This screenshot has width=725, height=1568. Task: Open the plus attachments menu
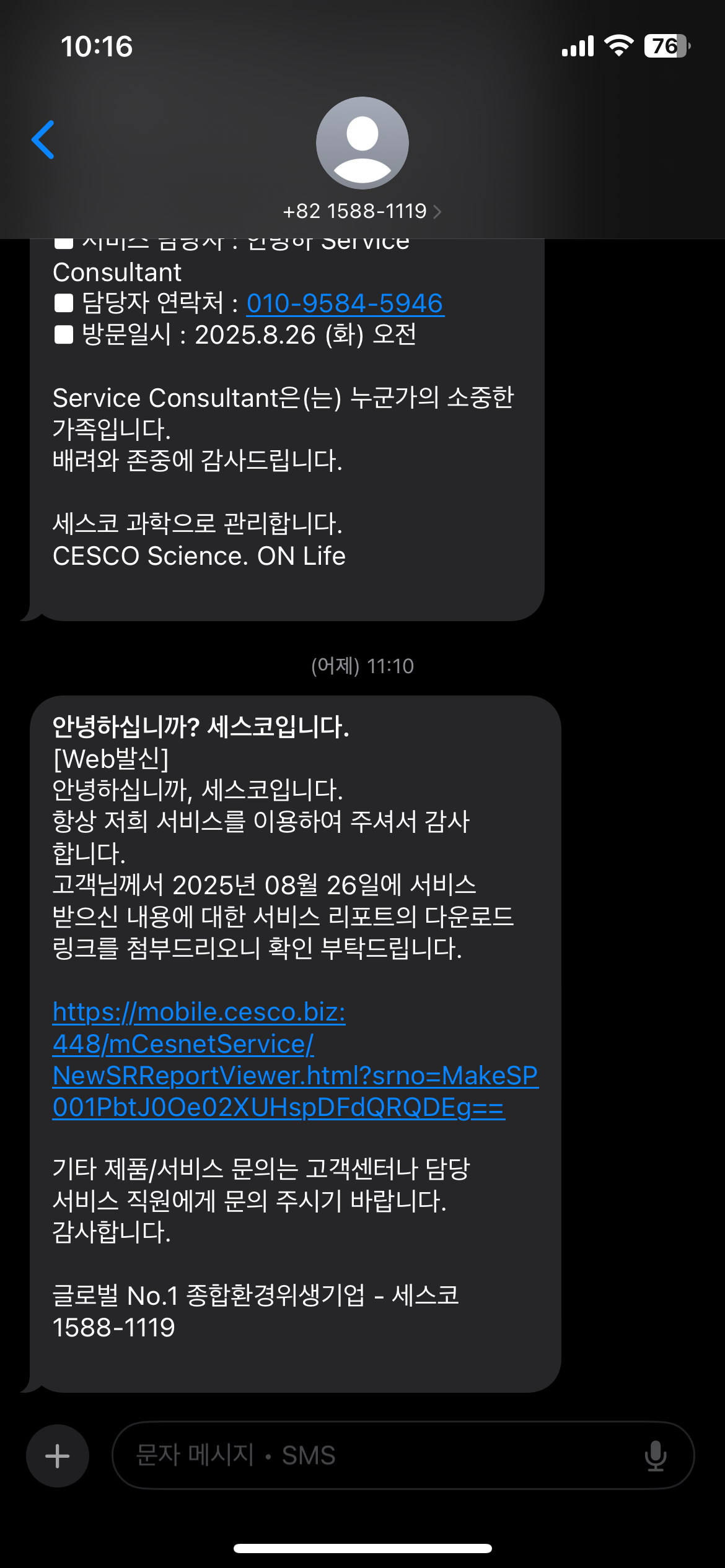(x=58, y=1455)
